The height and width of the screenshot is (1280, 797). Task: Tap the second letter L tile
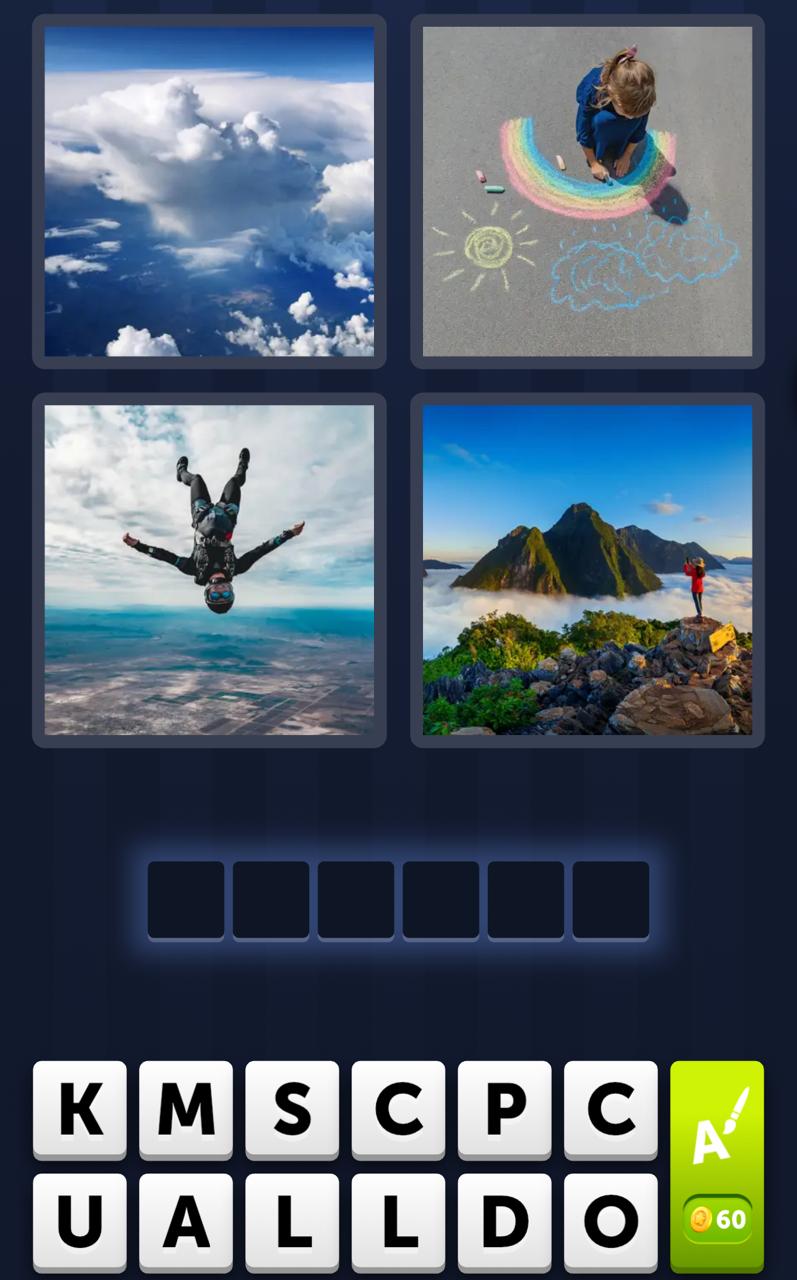398,1220
